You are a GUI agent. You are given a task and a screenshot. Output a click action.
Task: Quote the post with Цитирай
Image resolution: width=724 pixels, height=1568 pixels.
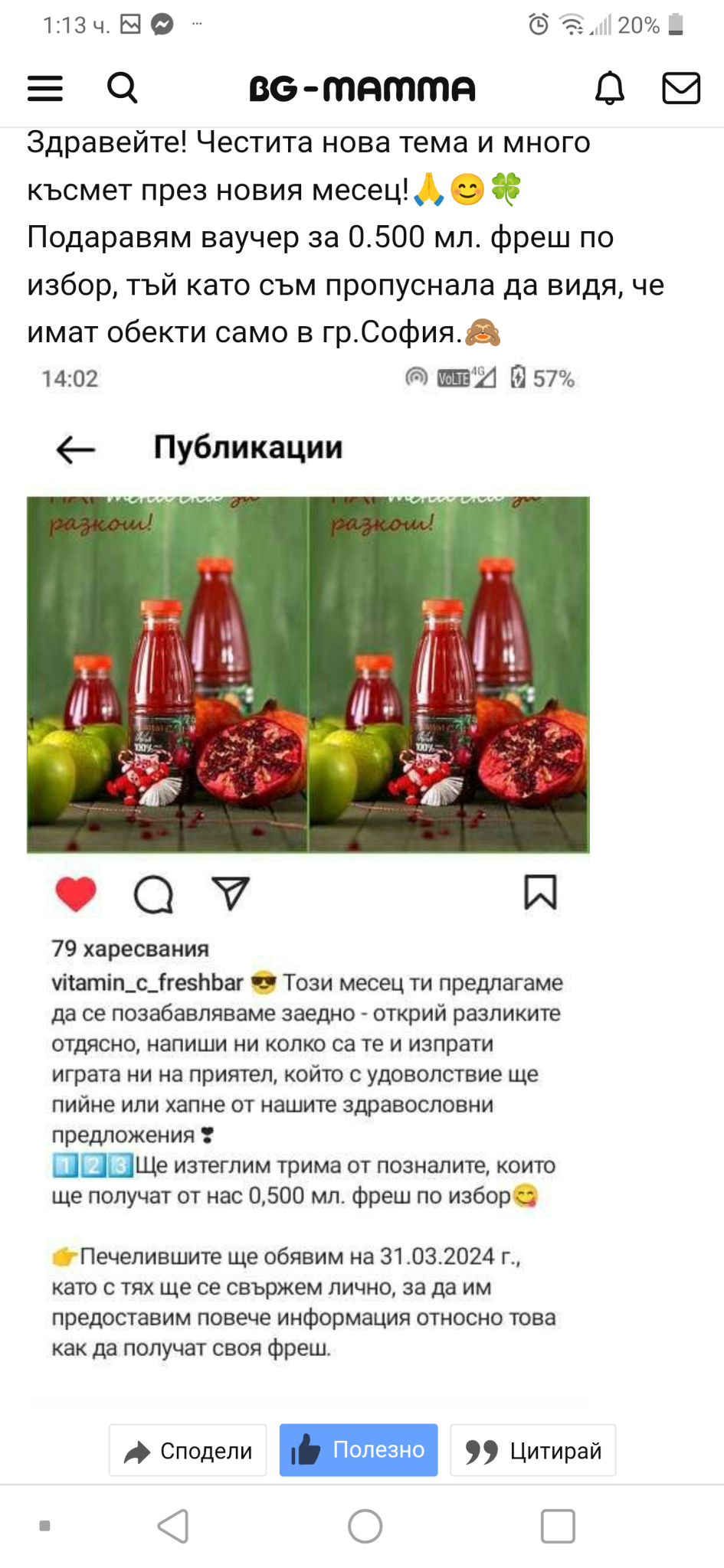(533, 1450)
